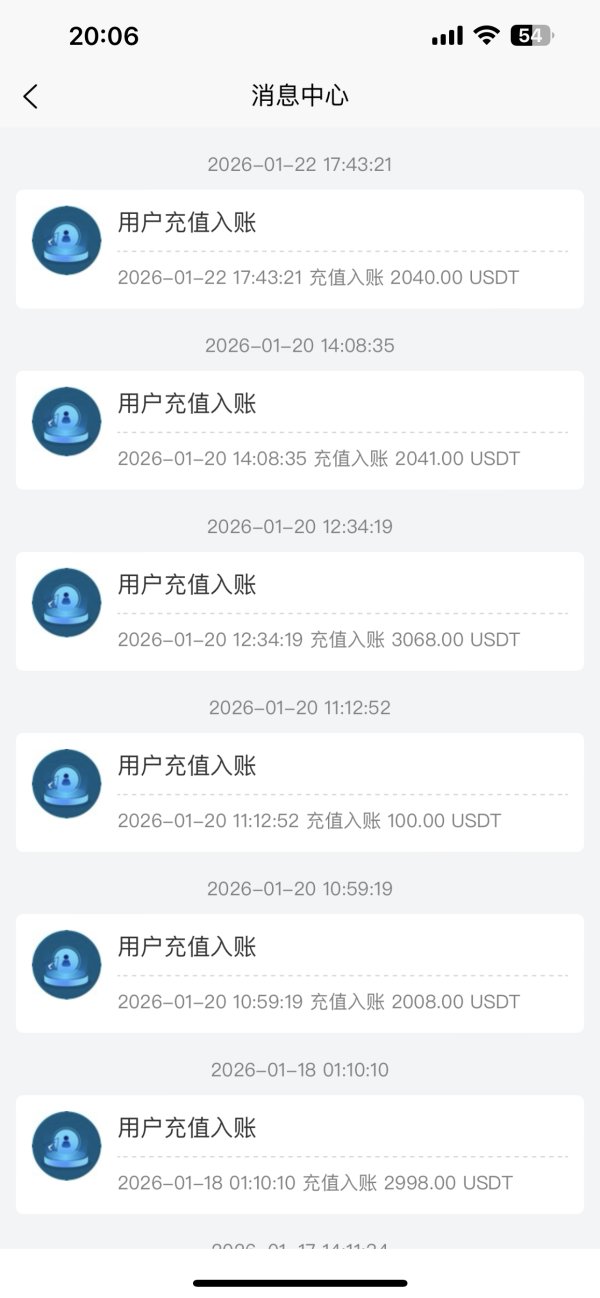
Task: Go back from the 消息中心 page
Action: click(31, 96)
